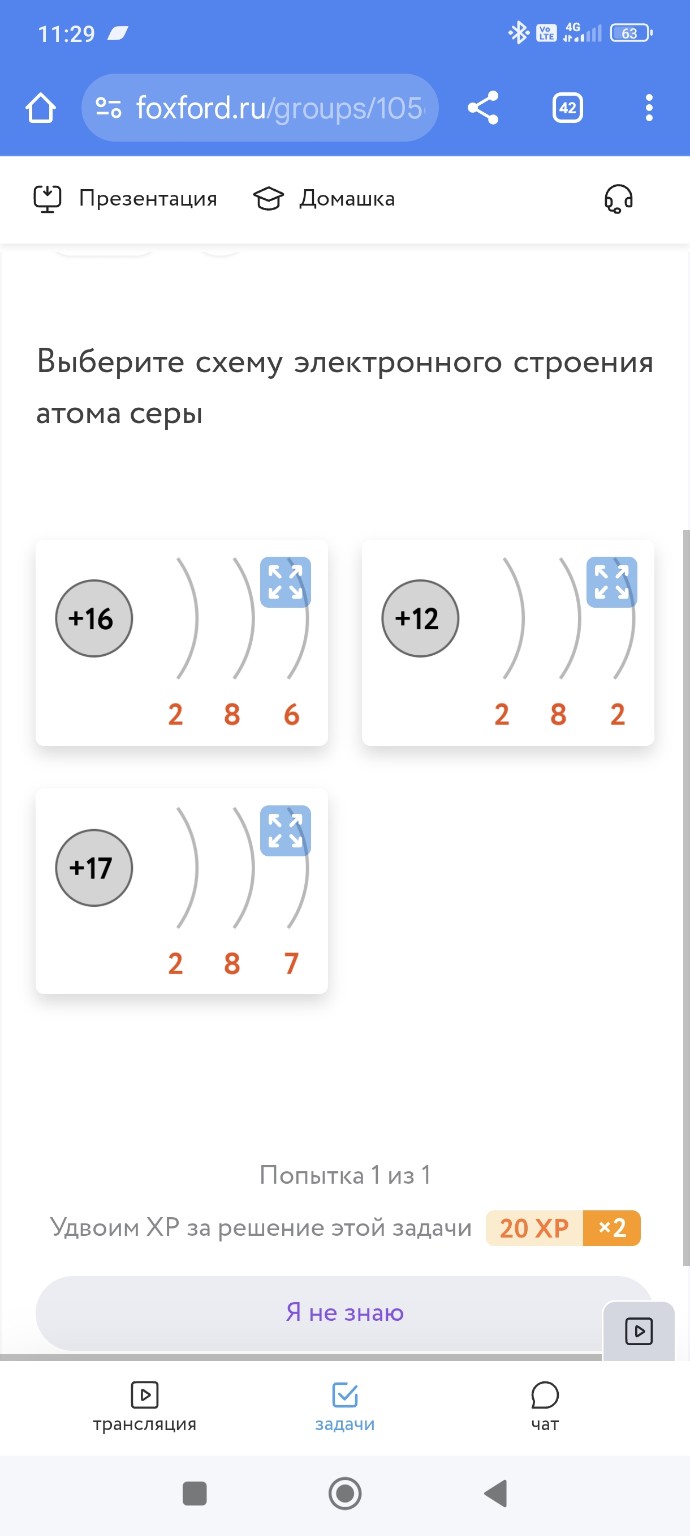This screenshot has width=690, height=1536.
Task: Share this page
Action: click(483, 108)
